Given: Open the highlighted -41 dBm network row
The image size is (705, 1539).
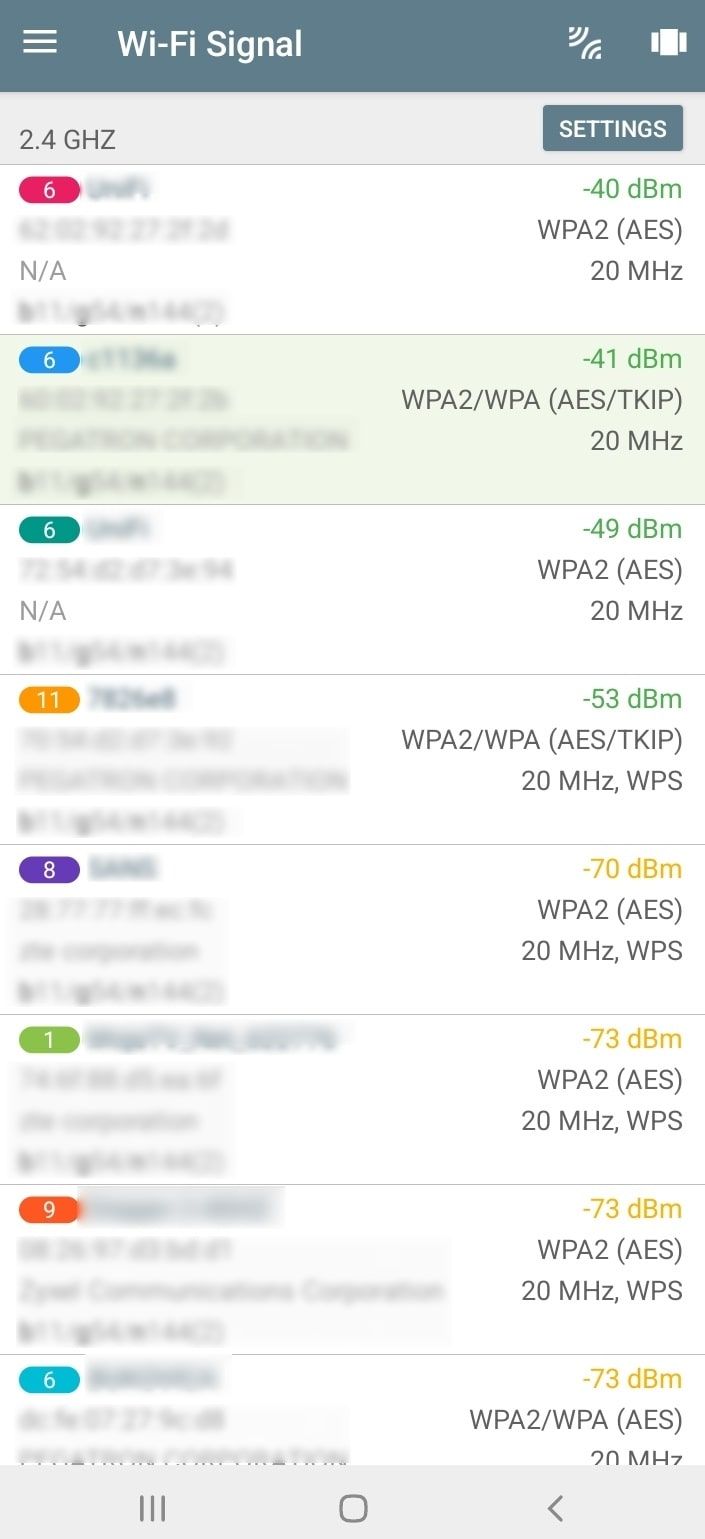Looking at the screenshot, I should tap(352, 420).
